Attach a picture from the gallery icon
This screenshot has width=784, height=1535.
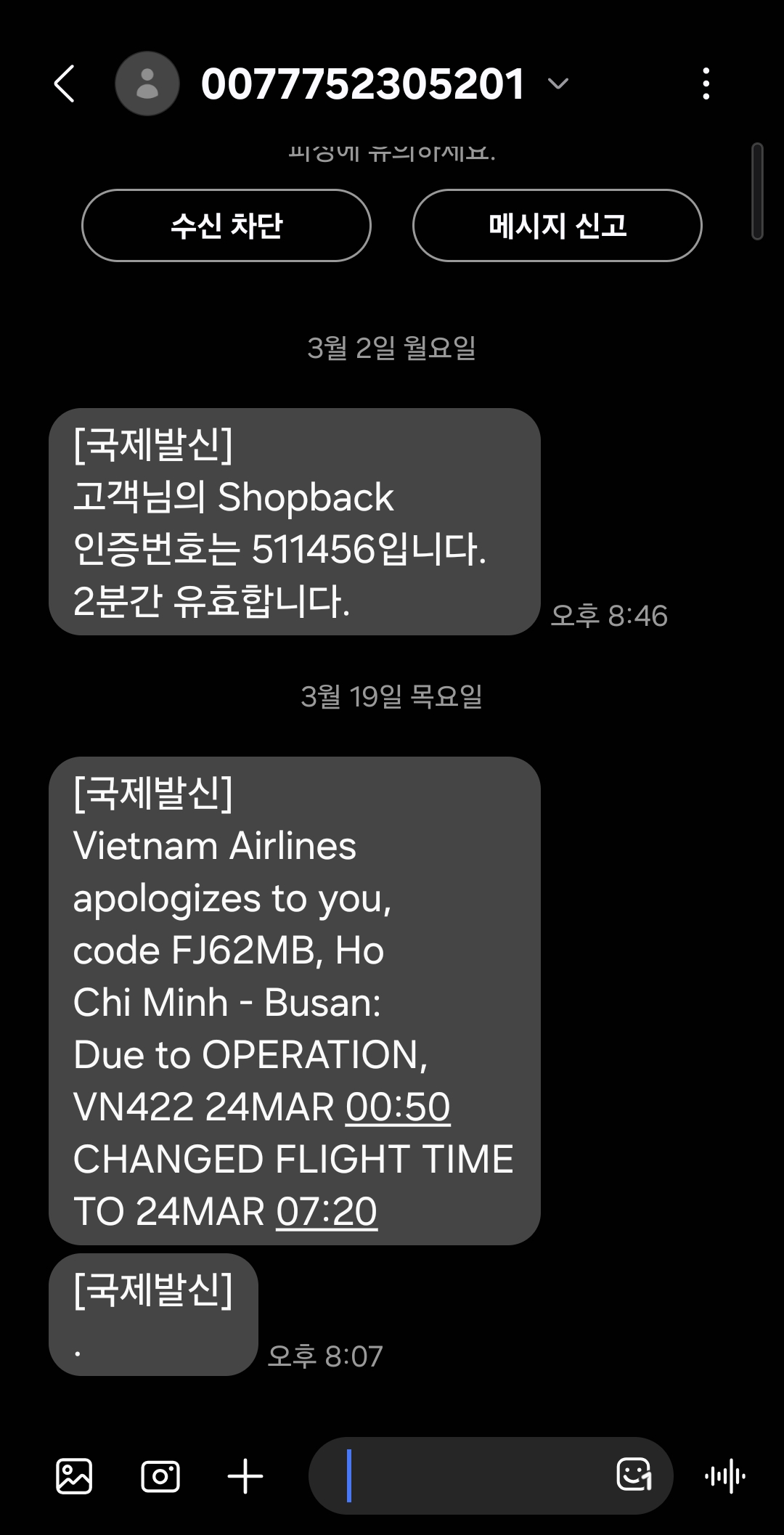[x=74, y=1476]
